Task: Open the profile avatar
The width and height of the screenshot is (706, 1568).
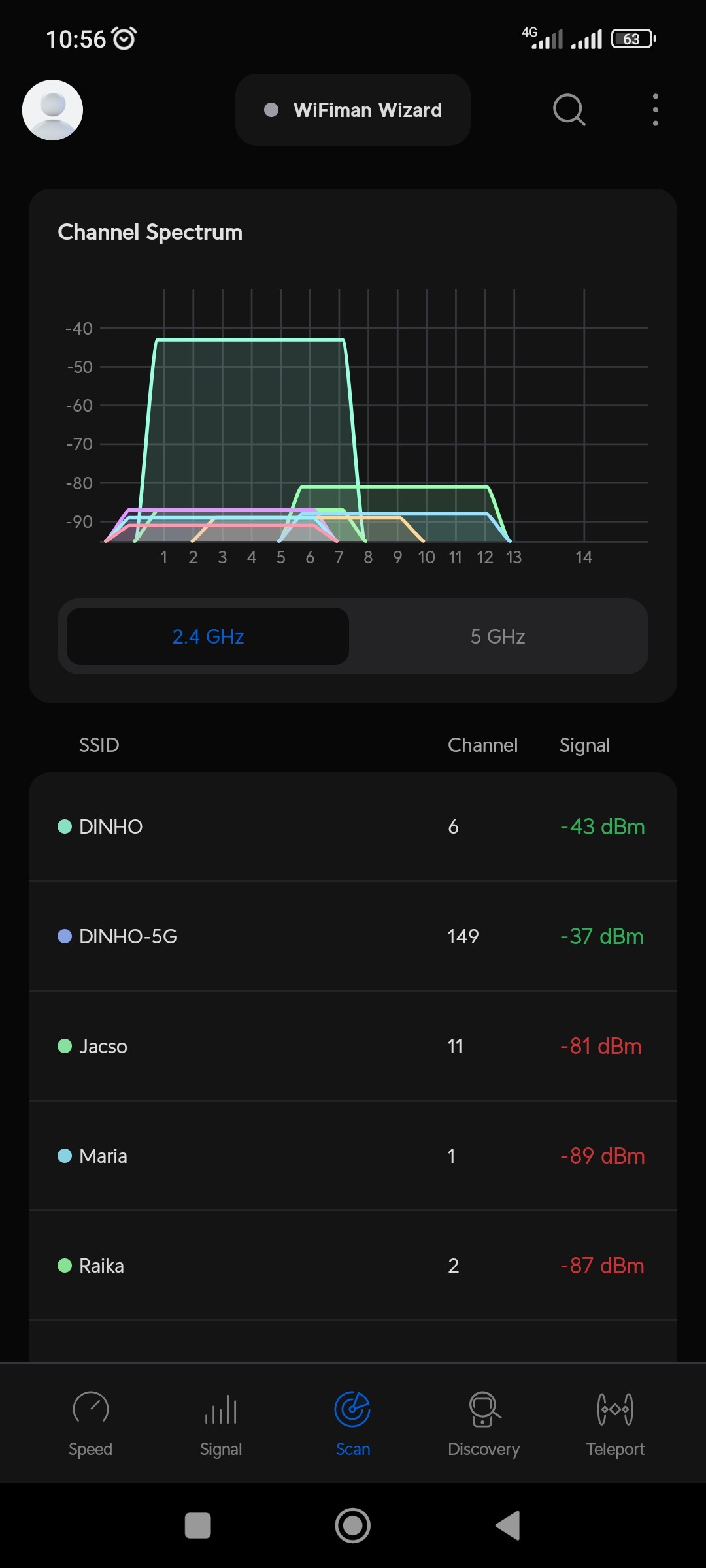Action: 52,110
